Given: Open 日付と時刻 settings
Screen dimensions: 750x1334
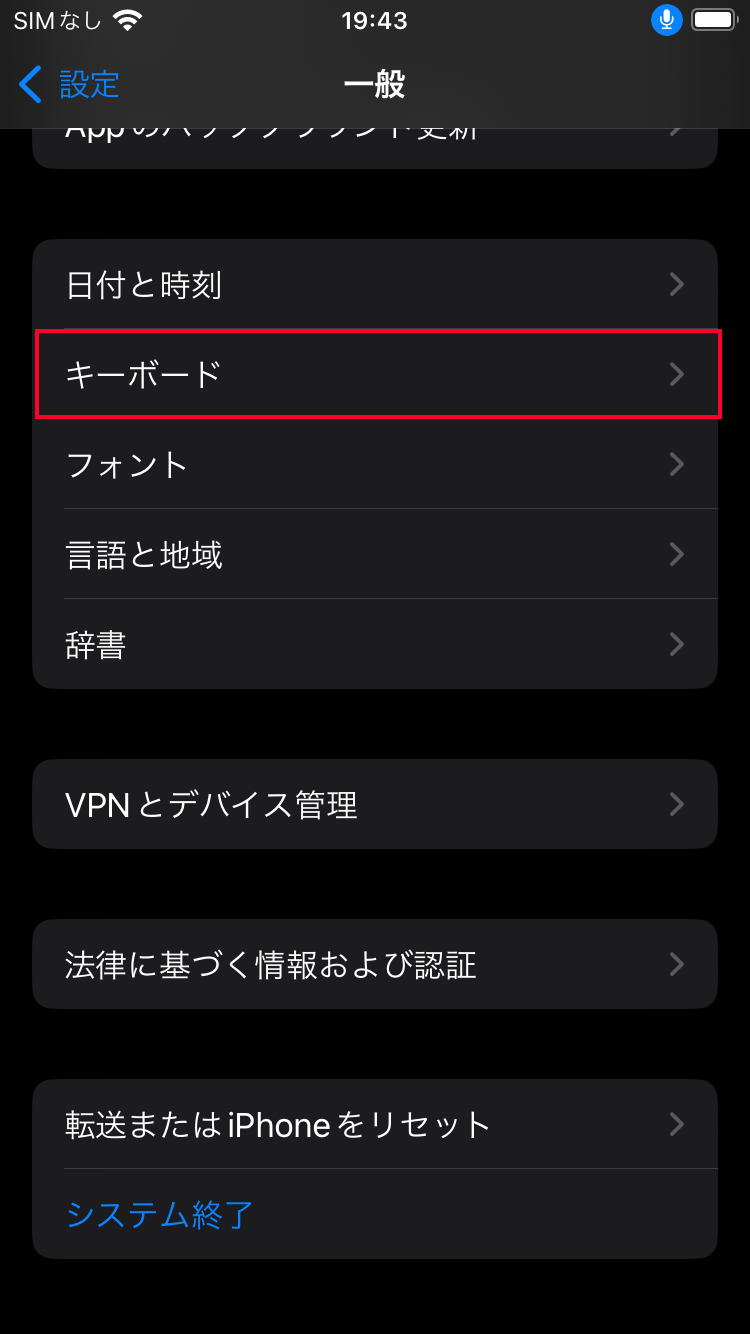Looking at the screenshot, I should (375, 284).
